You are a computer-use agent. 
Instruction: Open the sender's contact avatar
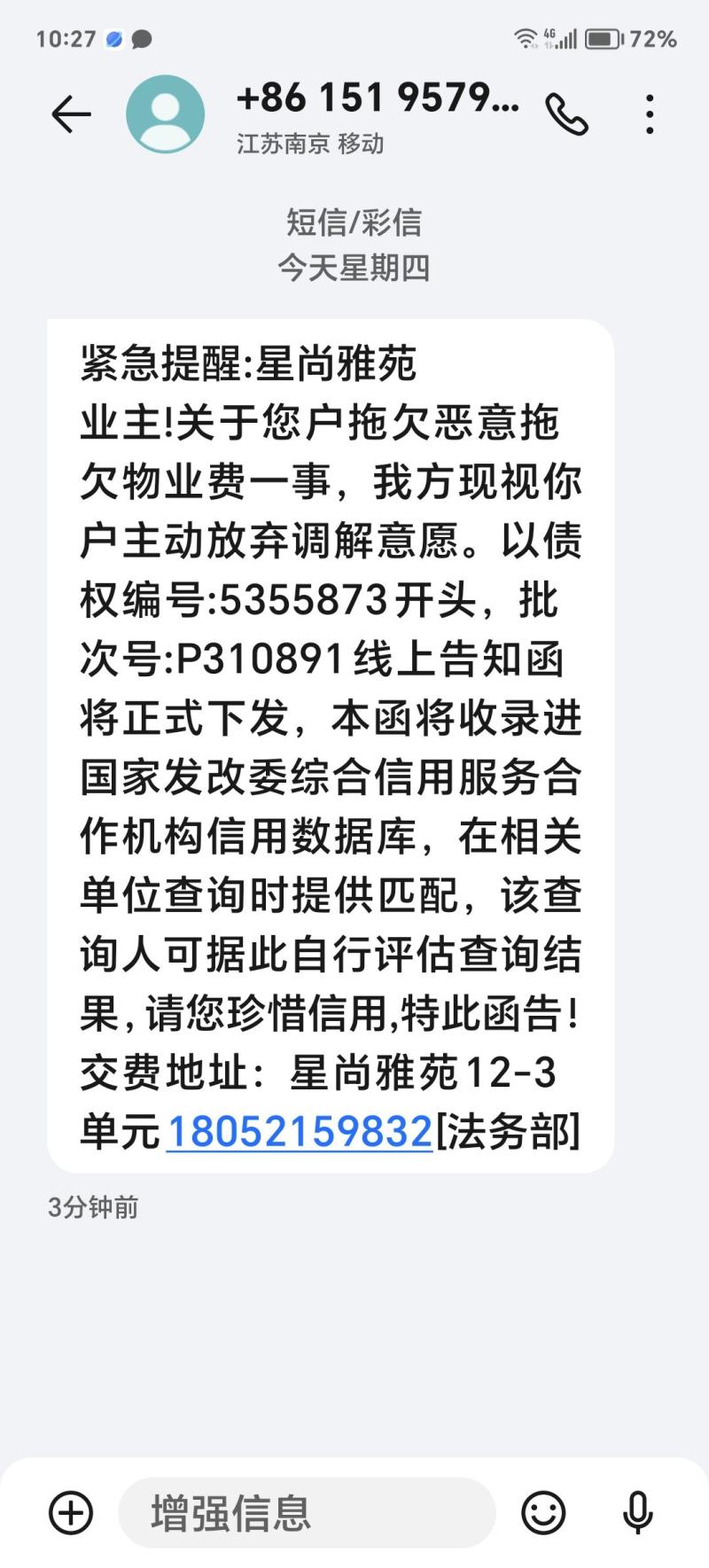click(x=166, y=114)
